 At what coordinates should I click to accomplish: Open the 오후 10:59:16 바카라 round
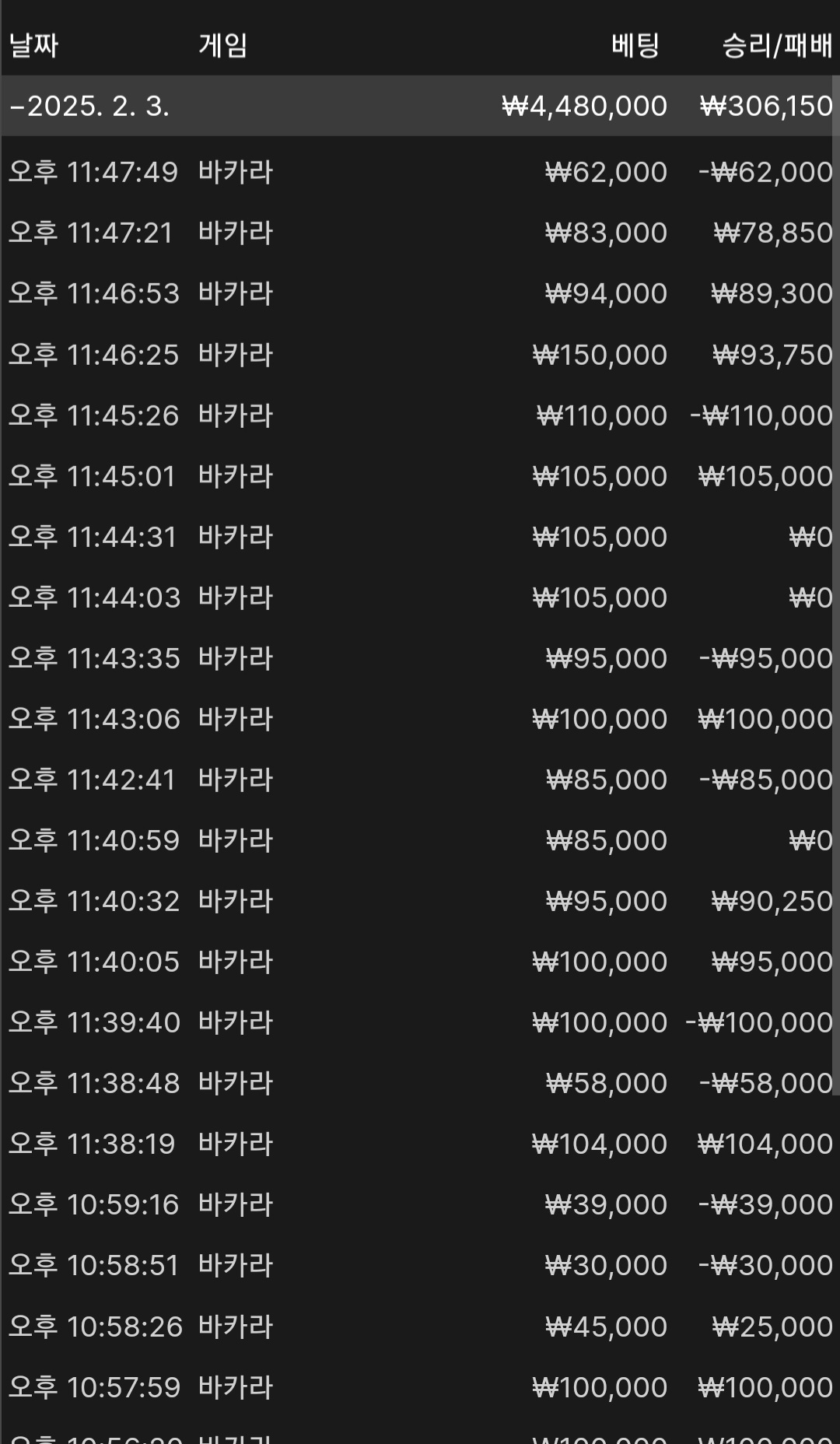(x=420, y=1204)
